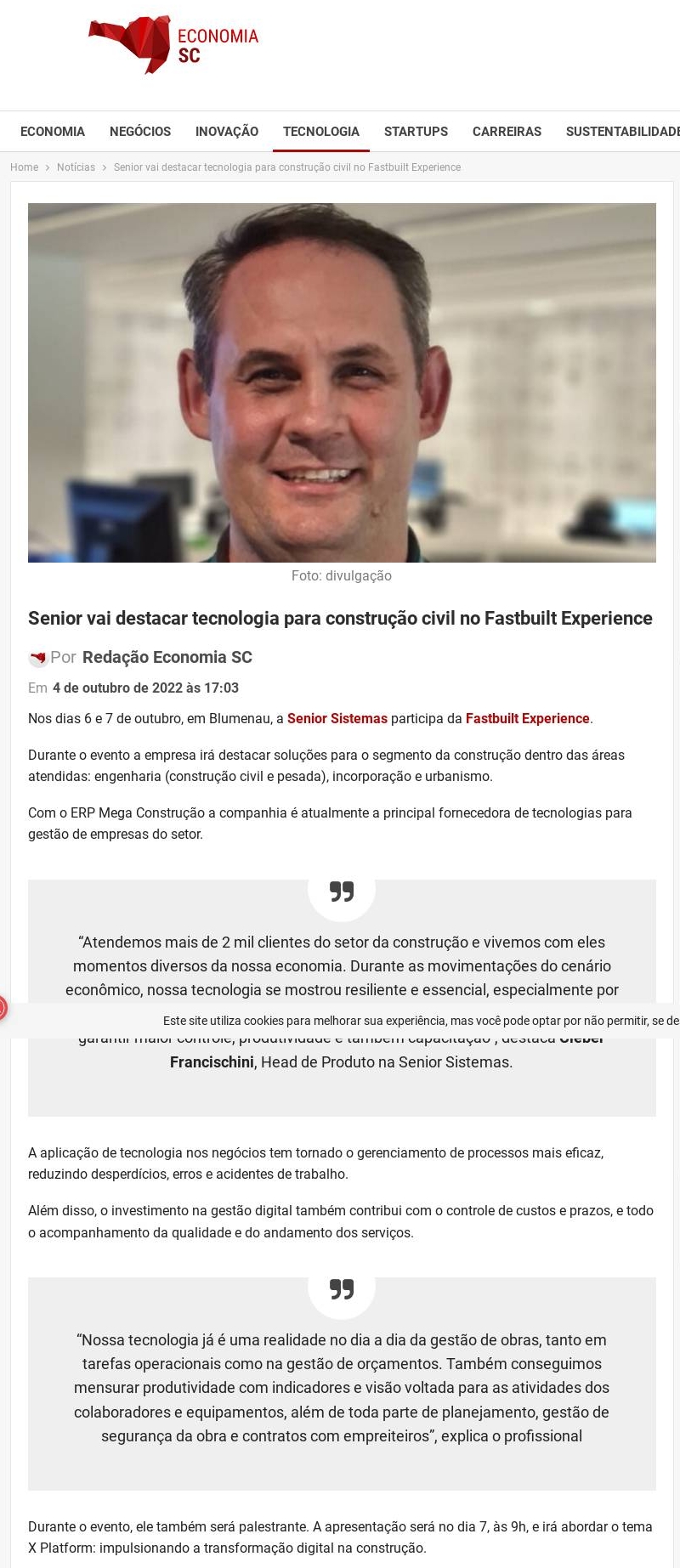Open the Startups section
This screenshot has height=1568, width=680.
point(416,132)
